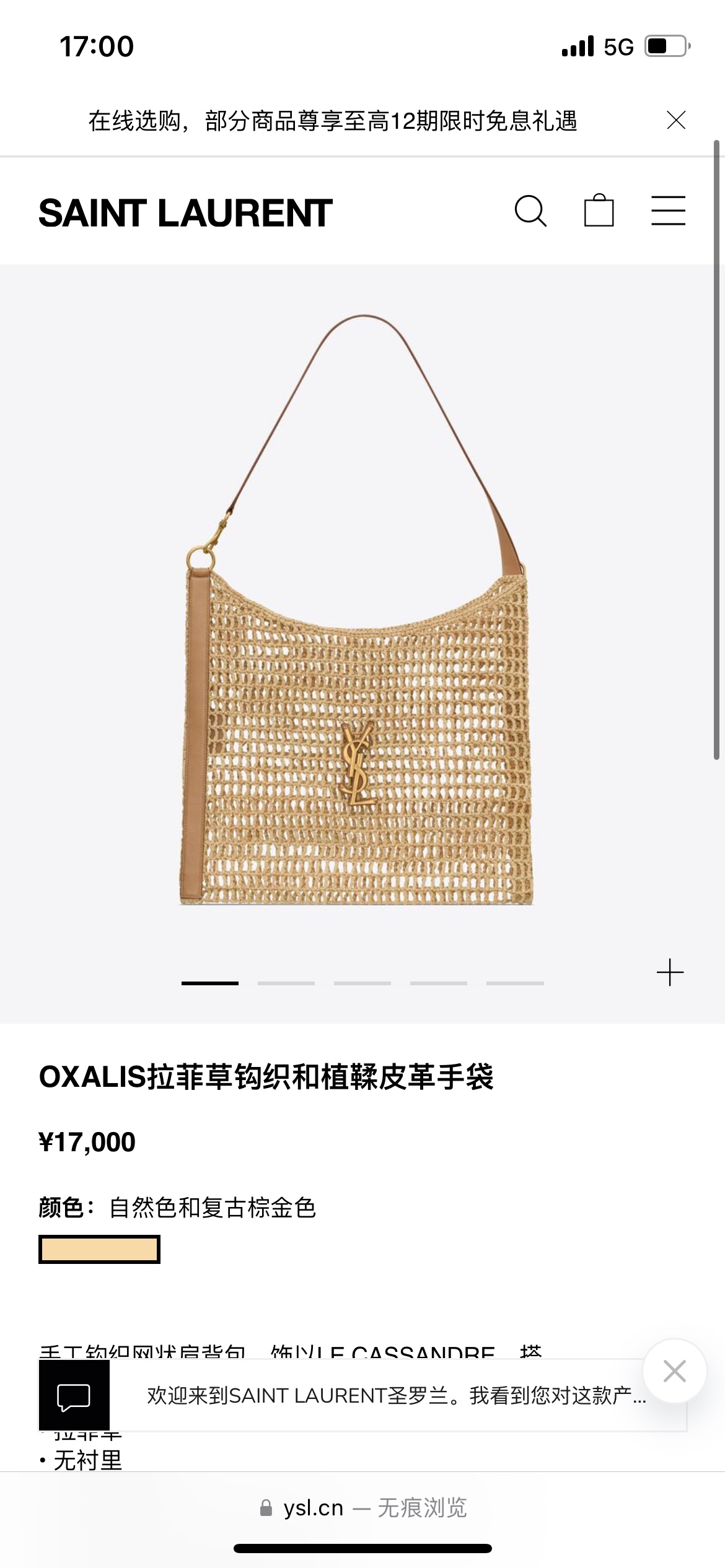Tap the ysl.cn address bar
The image size is (725, 1568).
362,1508
